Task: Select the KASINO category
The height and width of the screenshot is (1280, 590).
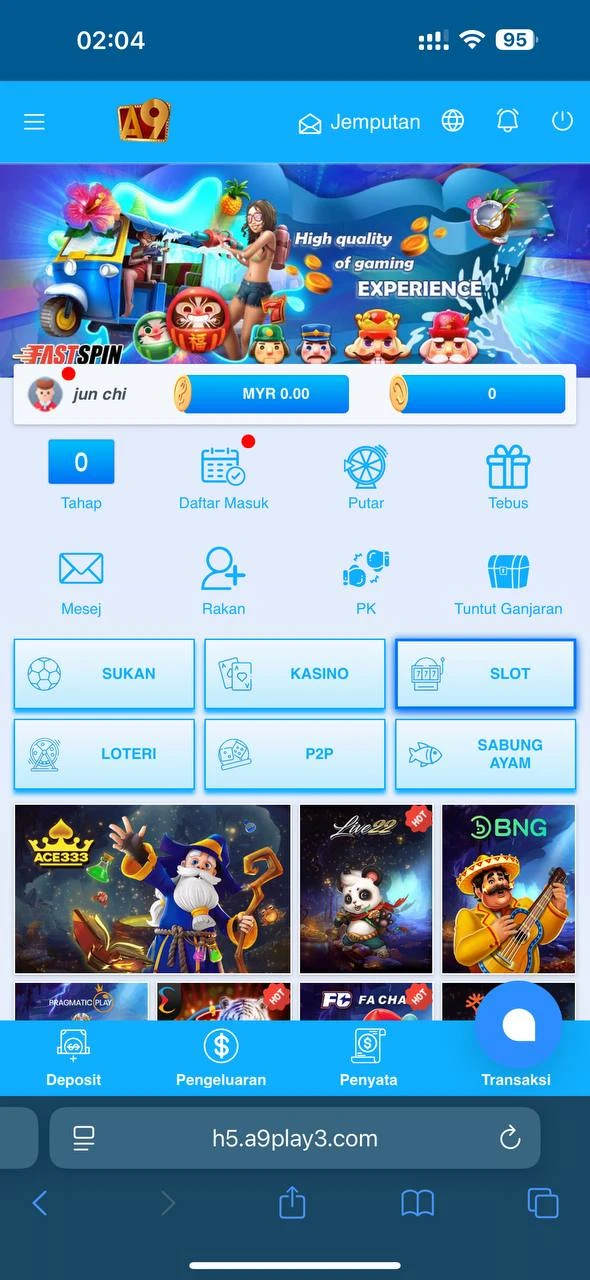Action: (x=295, y=674)
